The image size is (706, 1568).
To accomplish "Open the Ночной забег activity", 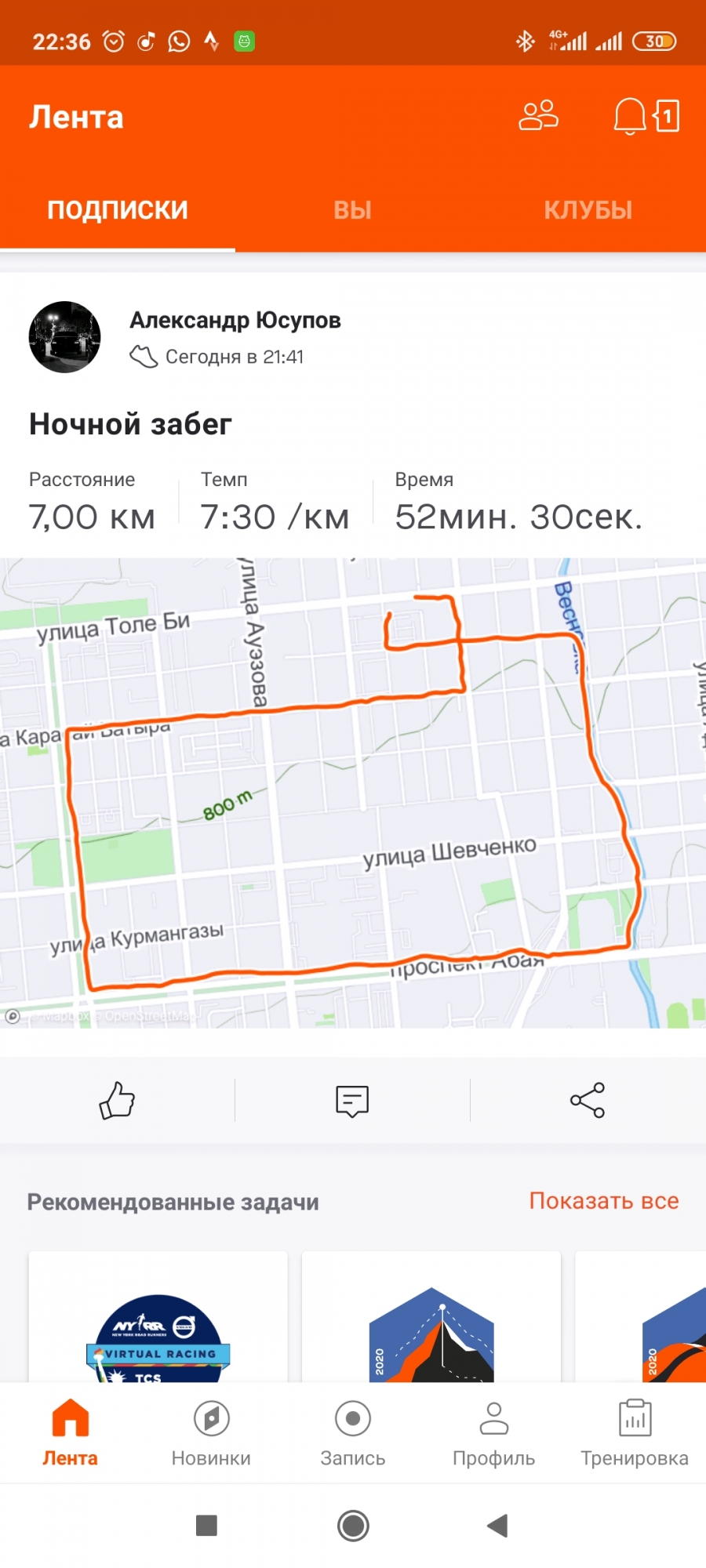I will pyautogui.click(x=130, y=424).
